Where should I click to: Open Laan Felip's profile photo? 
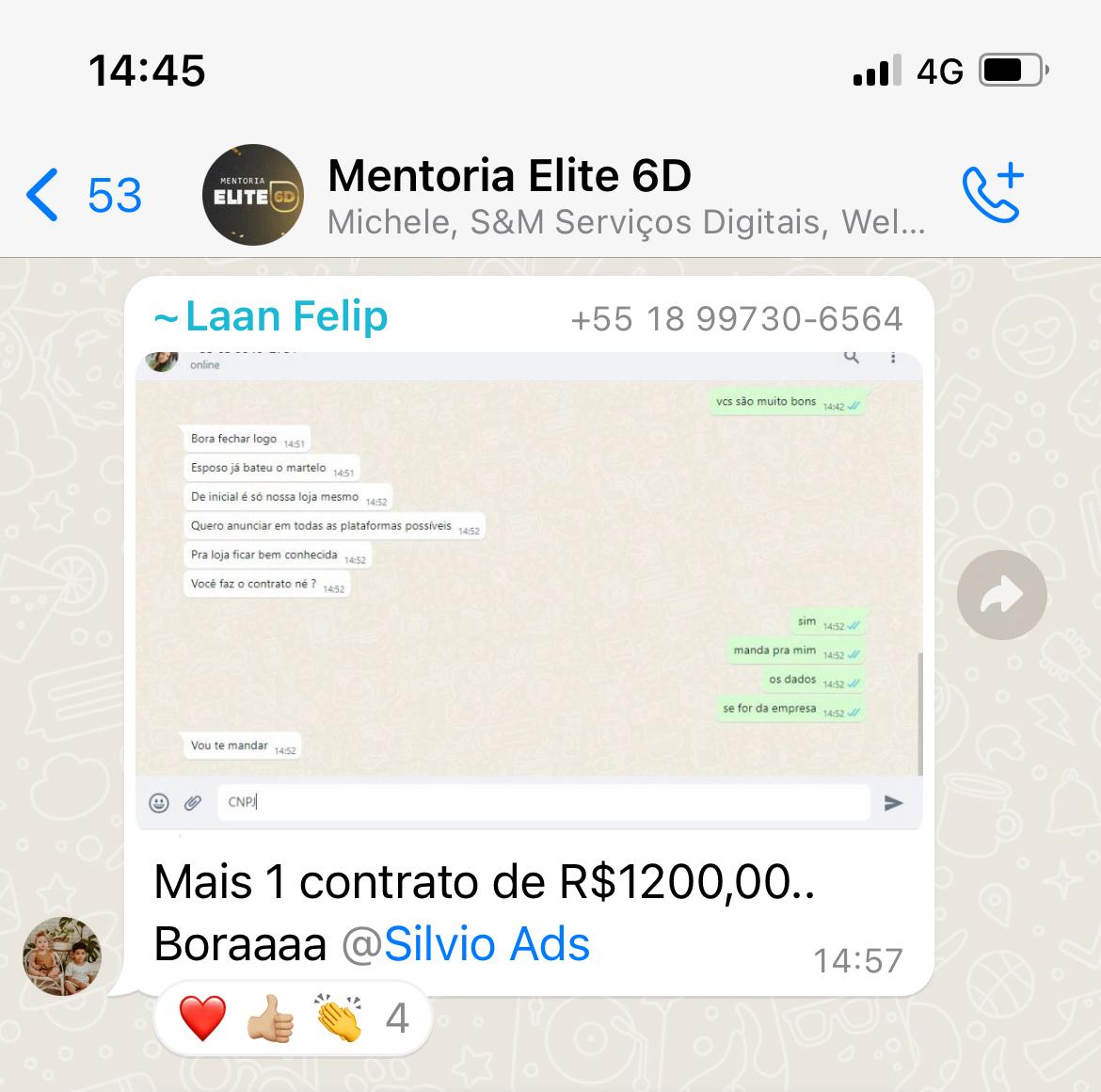62,955
